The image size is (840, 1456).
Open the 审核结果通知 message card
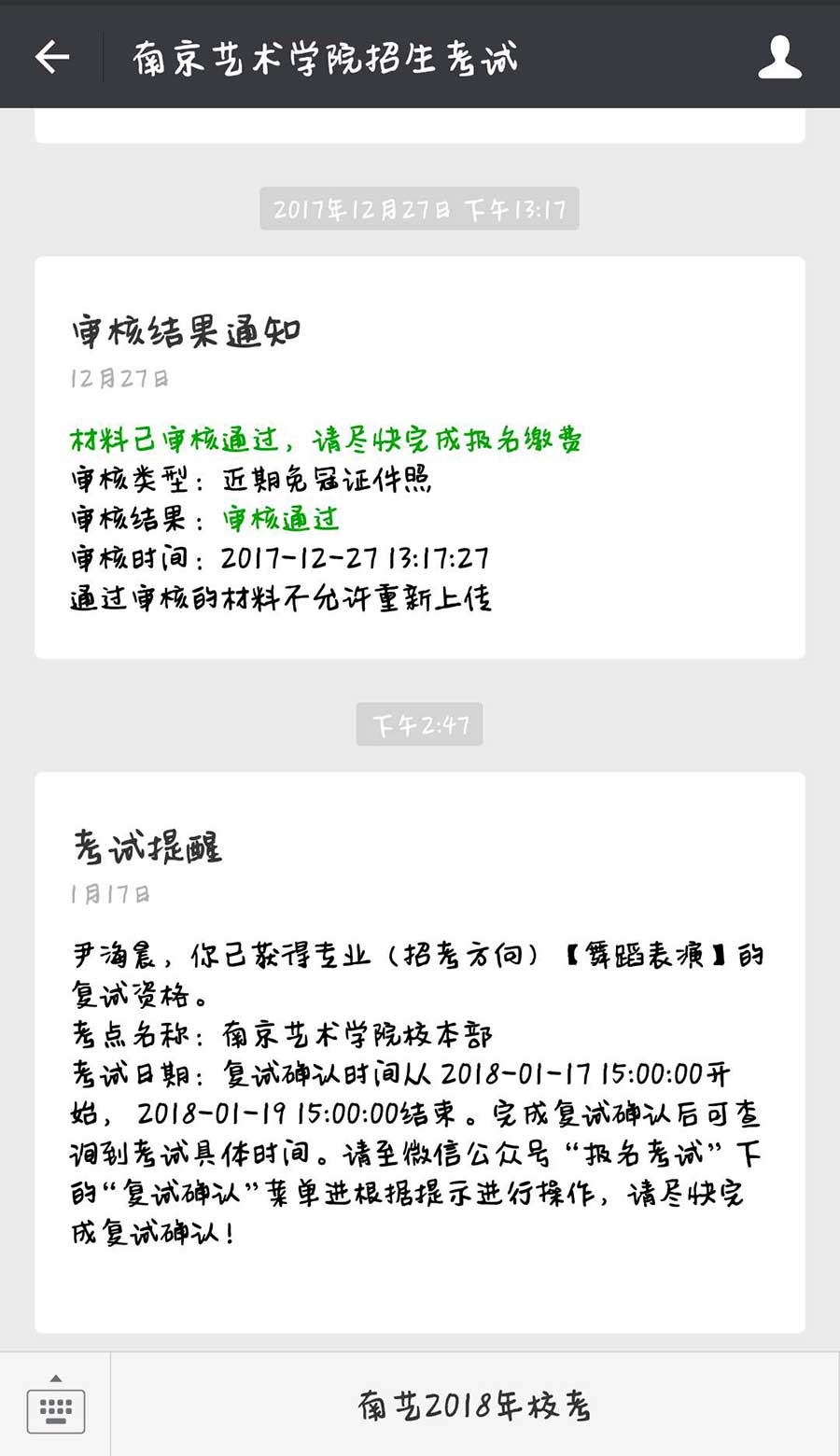tap(419, 457)
